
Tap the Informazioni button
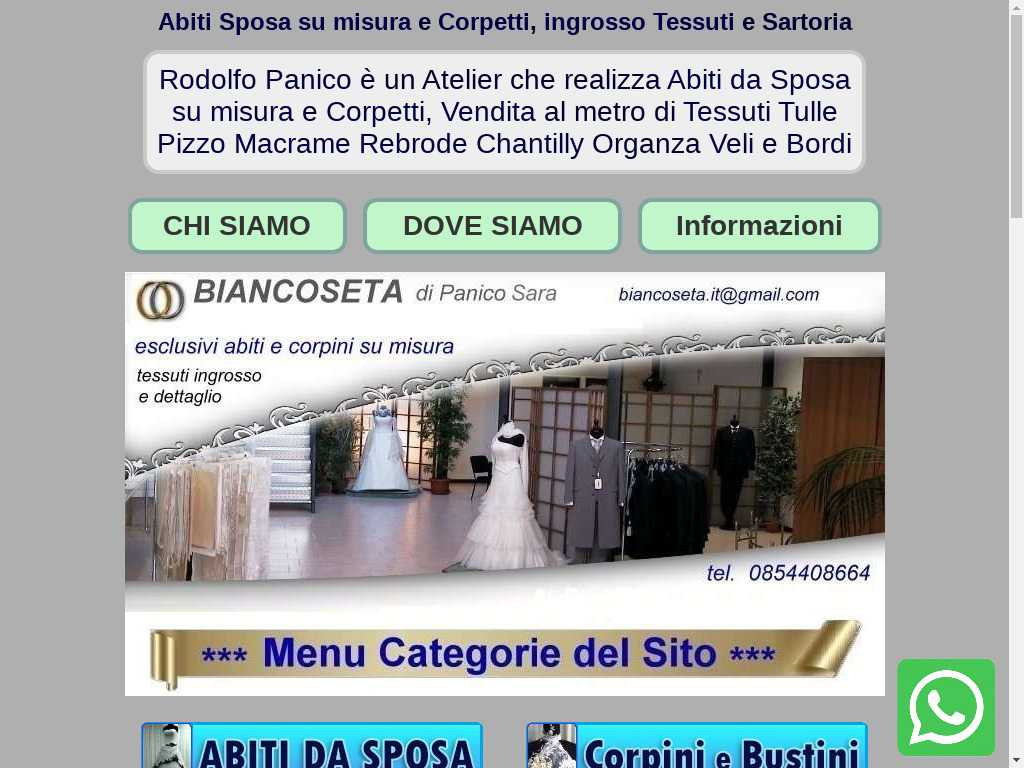pos(759,226)
